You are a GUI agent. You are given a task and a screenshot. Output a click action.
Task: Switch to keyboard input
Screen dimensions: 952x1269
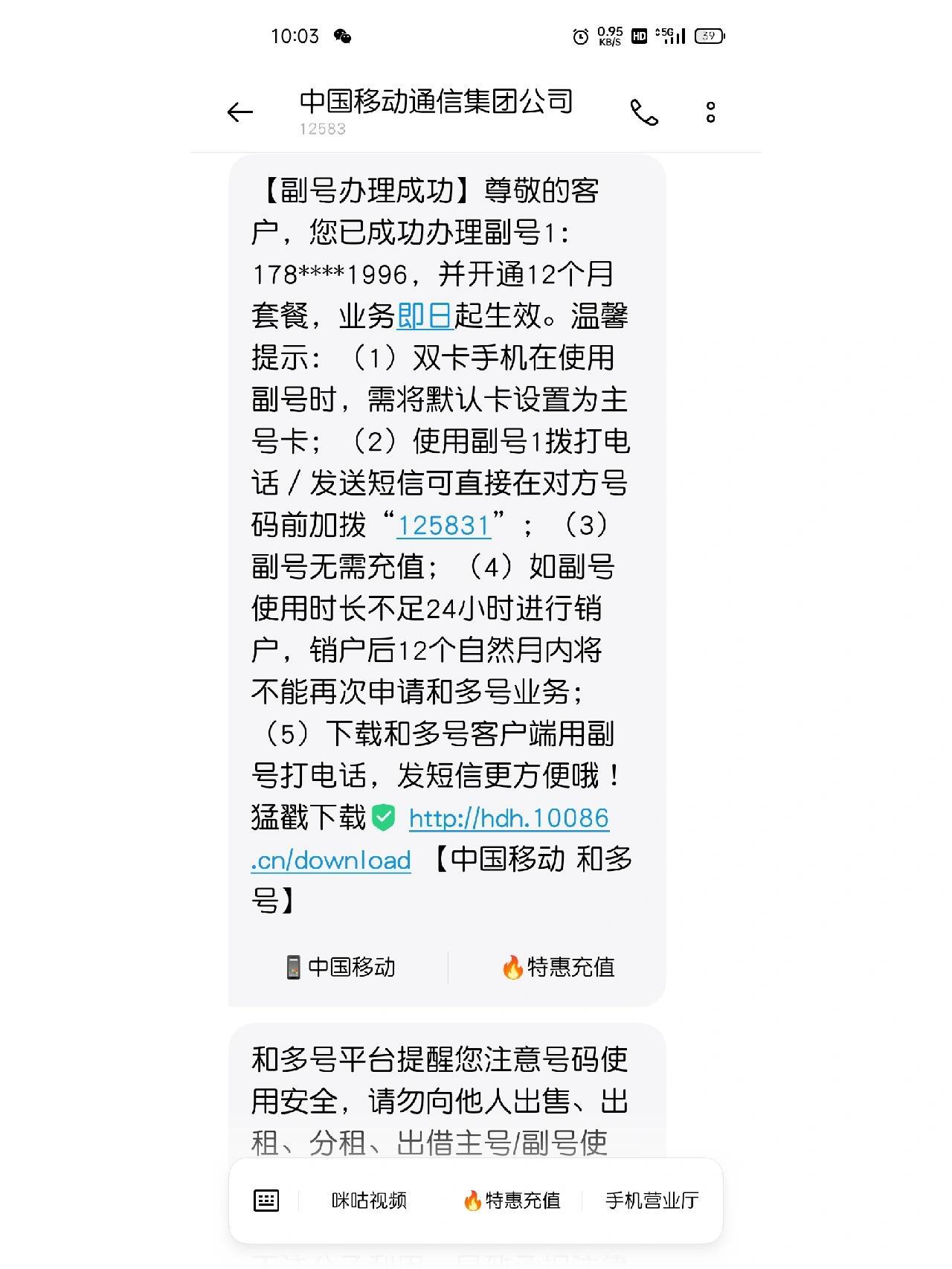tap(266, 1200)
